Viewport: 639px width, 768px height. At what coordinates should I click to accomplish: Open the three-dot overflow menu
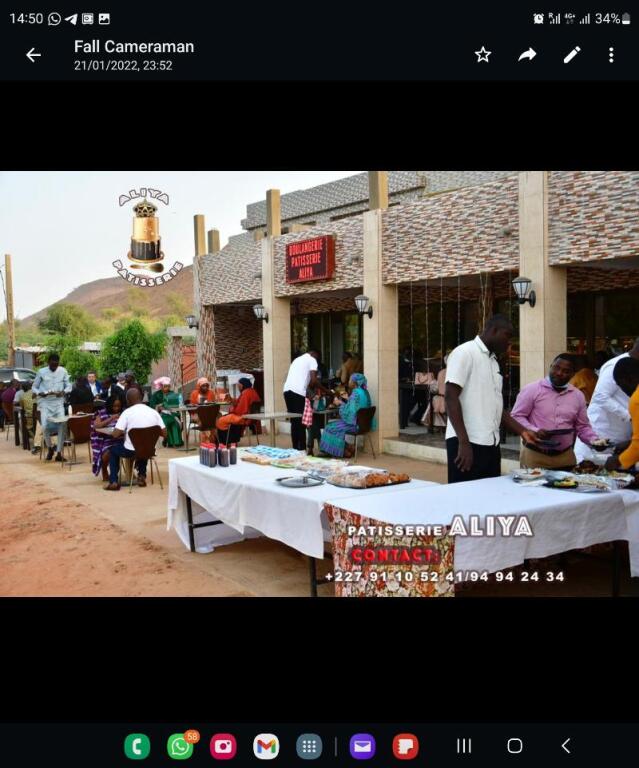tap(611, 55)
